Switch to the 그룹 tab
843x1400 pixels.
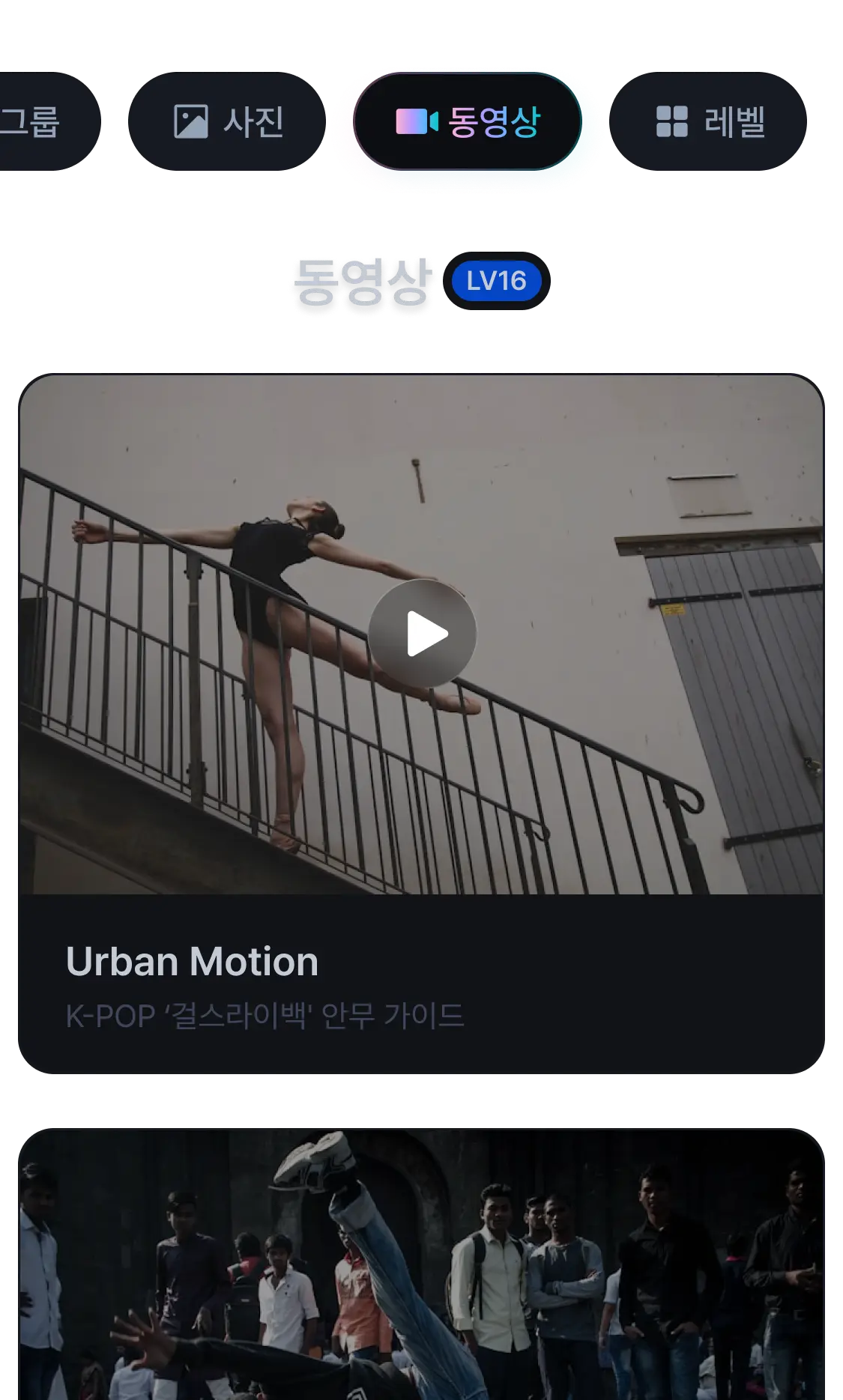tap(37, 122)
